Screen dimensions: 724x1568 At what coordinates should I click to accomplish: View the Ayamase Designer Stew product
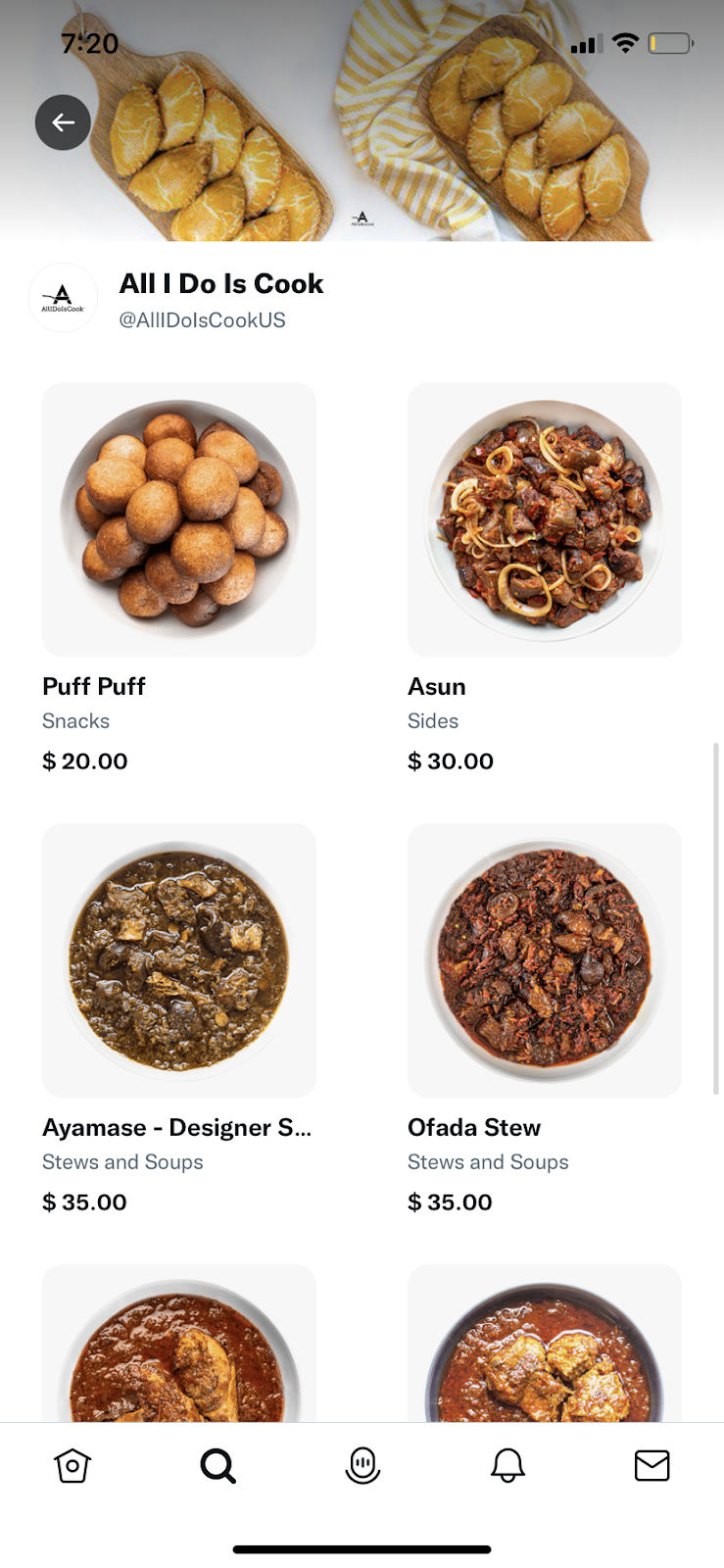(x=179, y=960)
